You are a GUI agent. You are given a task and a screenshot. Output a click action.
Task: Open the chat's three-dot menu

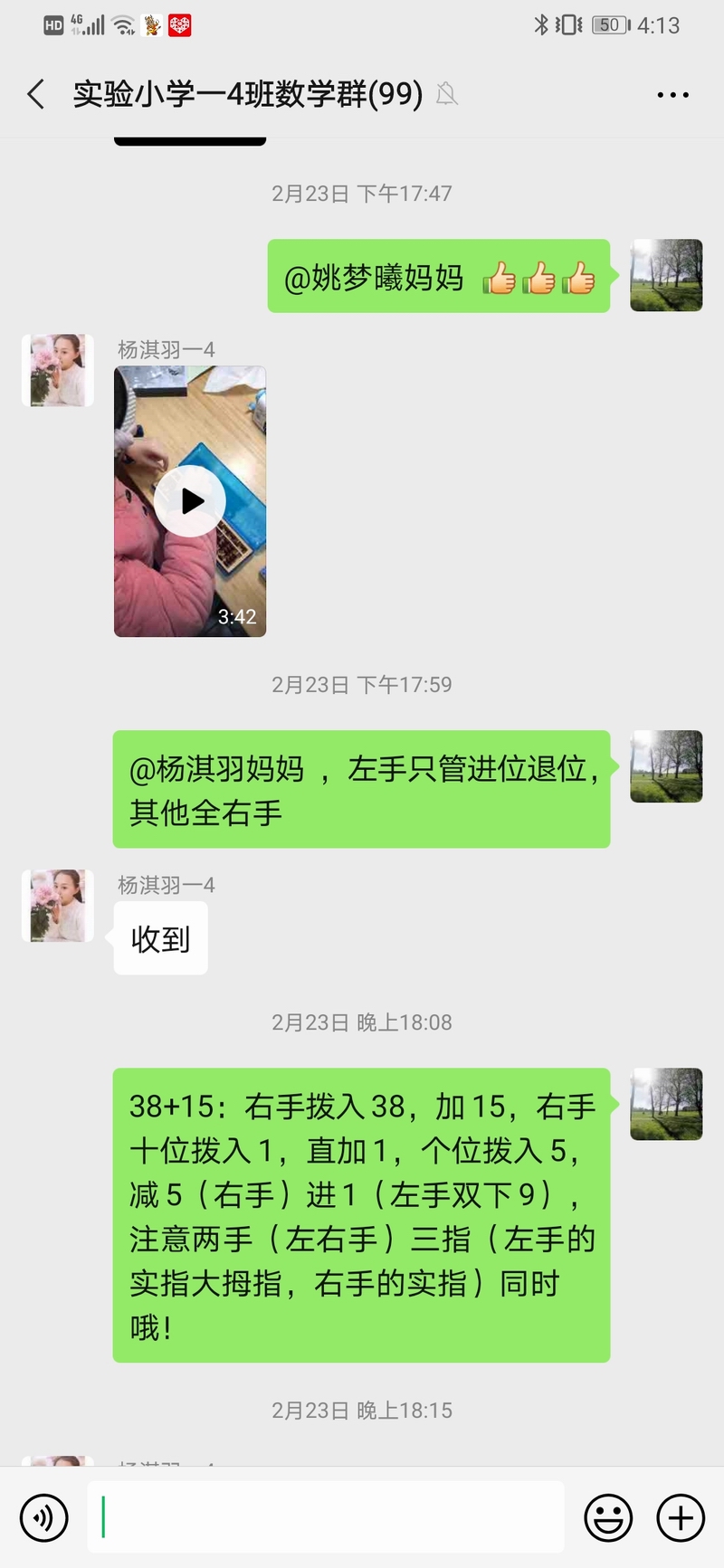(672, 94)
